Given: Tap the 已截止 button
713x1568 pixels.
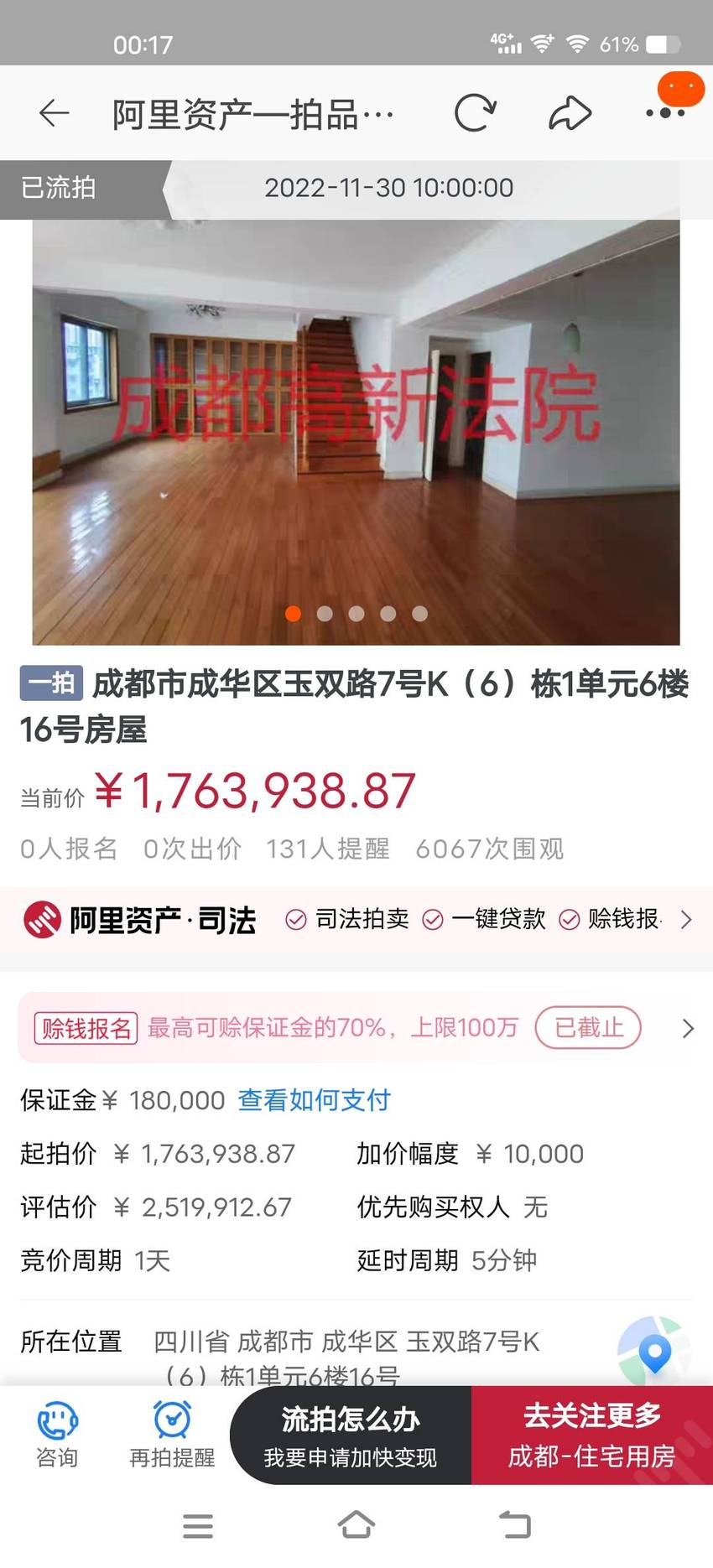Looking at the screenshot, I should tap(588, 1028).
